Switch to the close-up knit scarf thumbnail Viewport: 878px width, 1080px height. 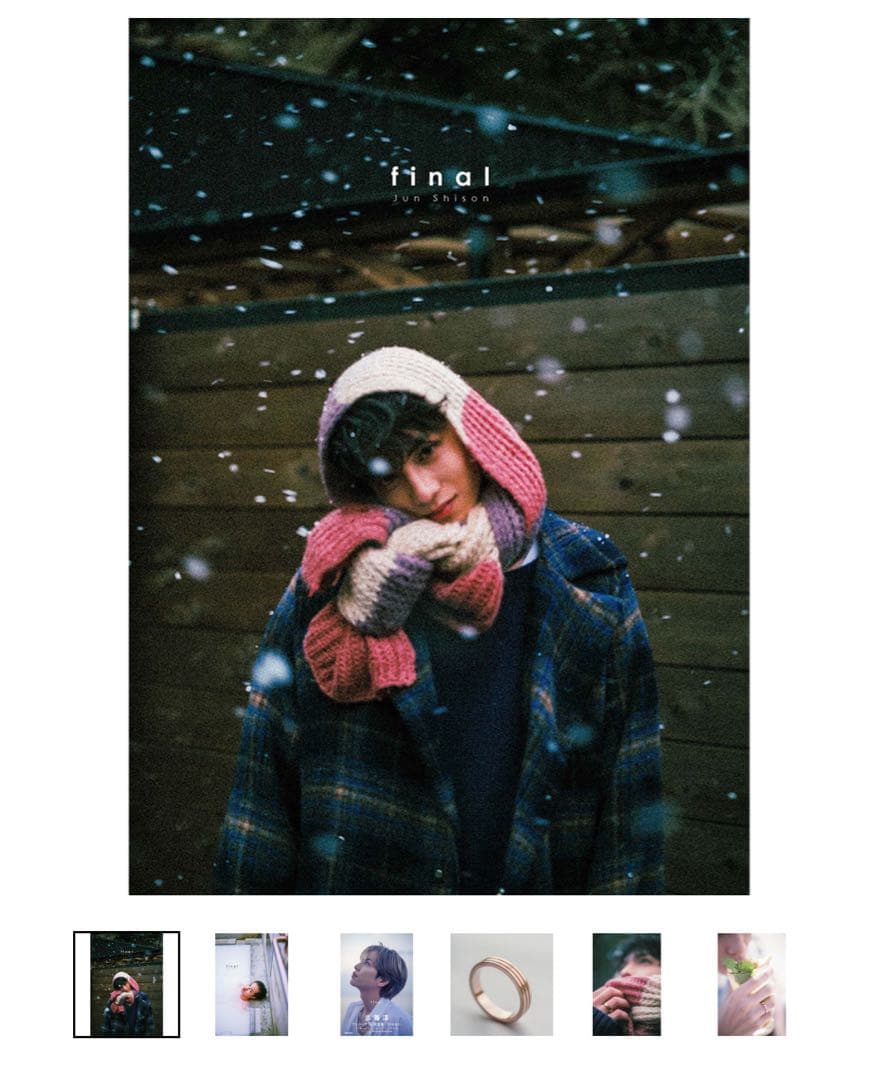click(626, 984)
